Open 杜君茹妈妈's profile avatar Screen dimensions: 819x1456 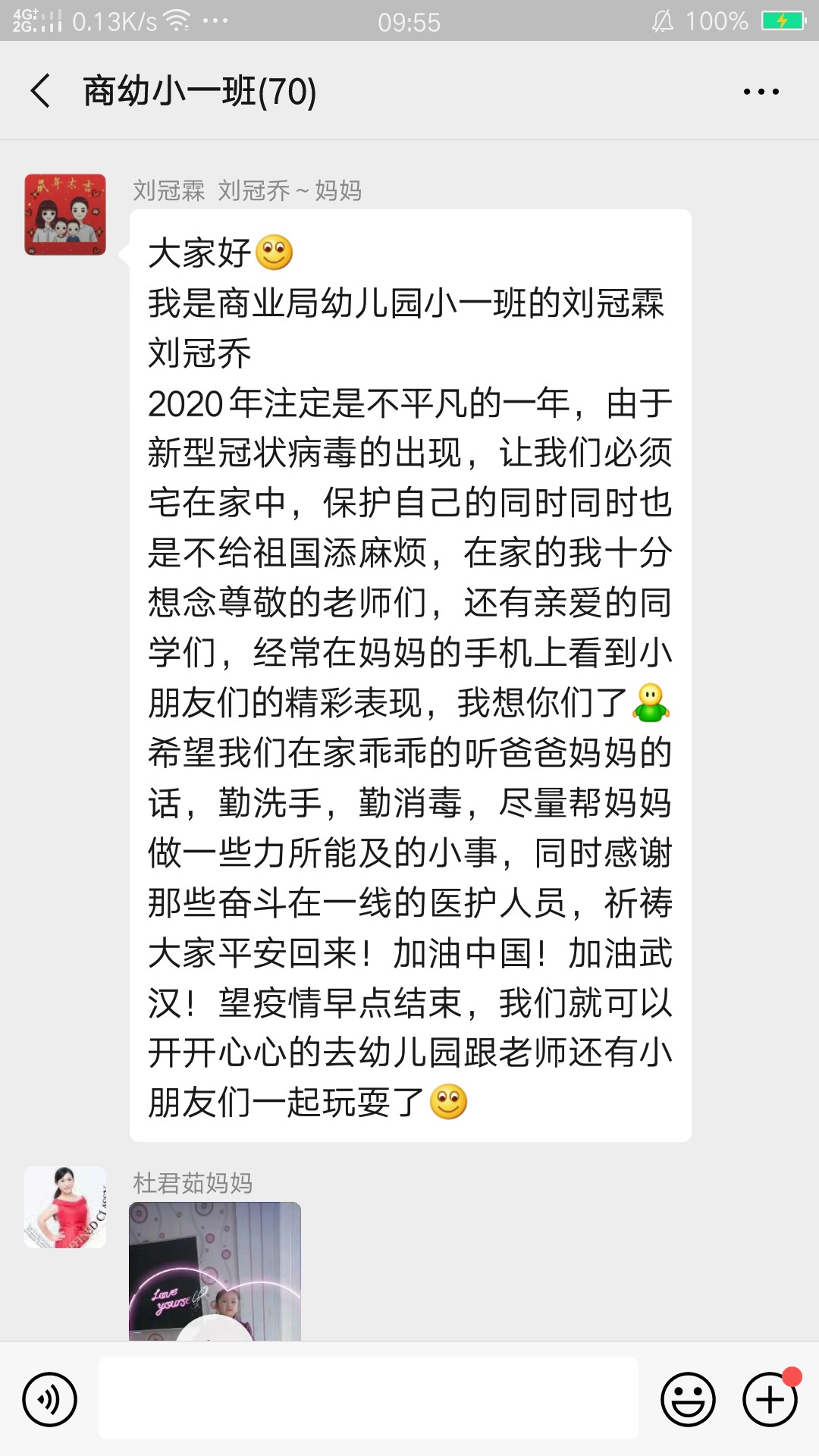[x=65, y=1207]
